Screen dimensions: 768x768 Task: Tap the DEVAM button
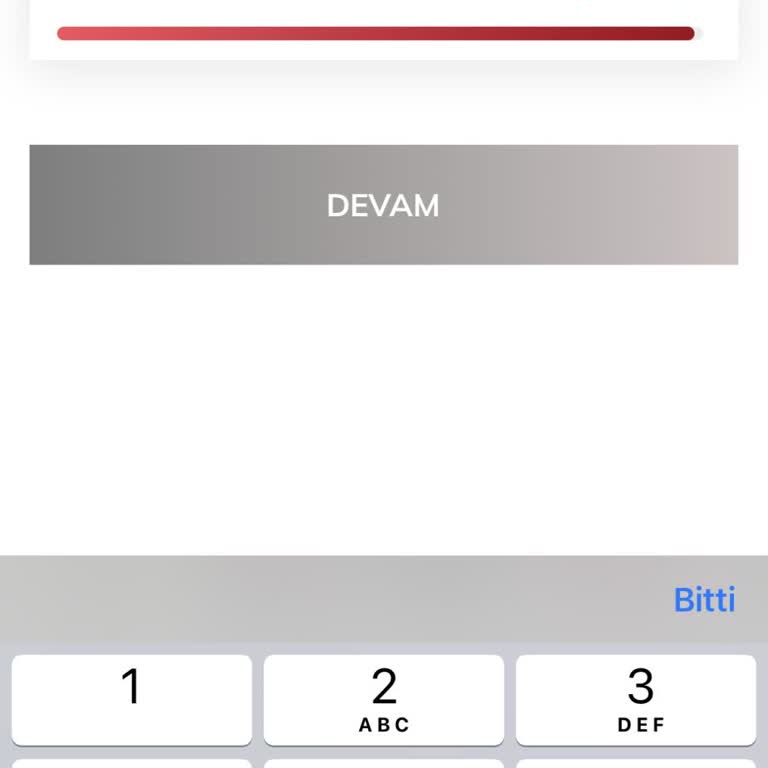tap(383, 205)
